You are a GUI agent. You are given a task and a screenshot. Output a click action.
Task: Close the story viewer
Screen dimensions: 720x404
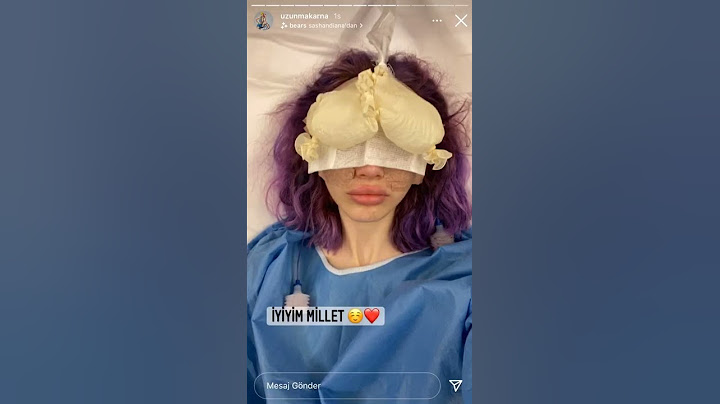pyautogui.click(x=461, y=20)
